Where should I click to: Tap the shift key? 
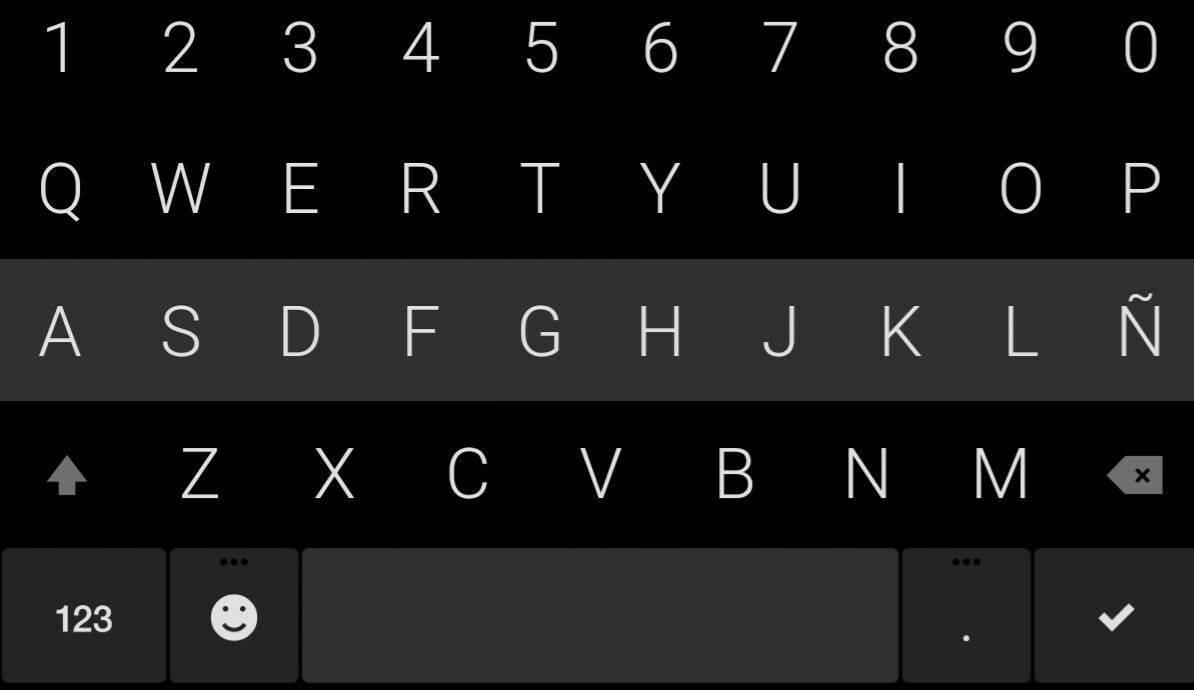(x=67, y=476)
